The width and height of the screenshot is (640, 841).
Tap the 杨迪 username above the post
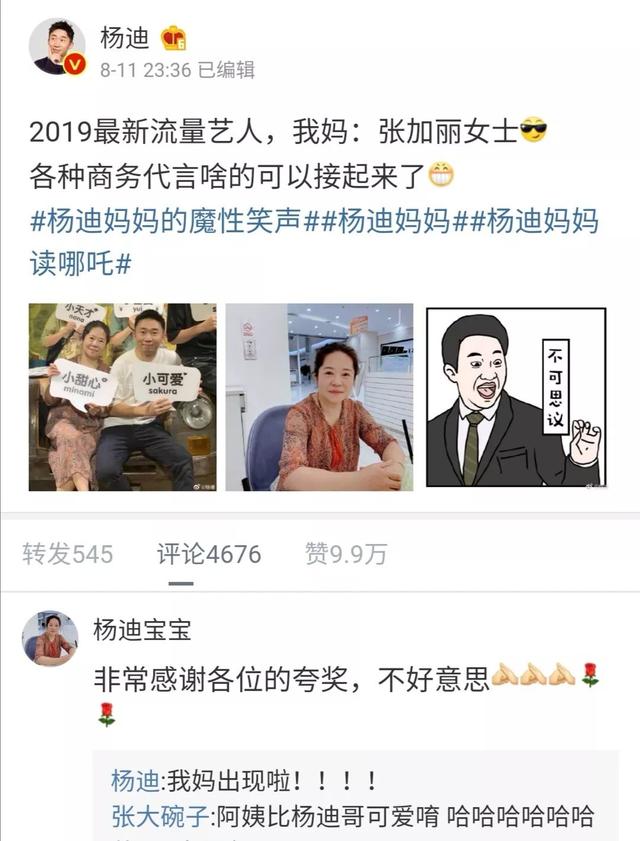[x=124, y=38]
